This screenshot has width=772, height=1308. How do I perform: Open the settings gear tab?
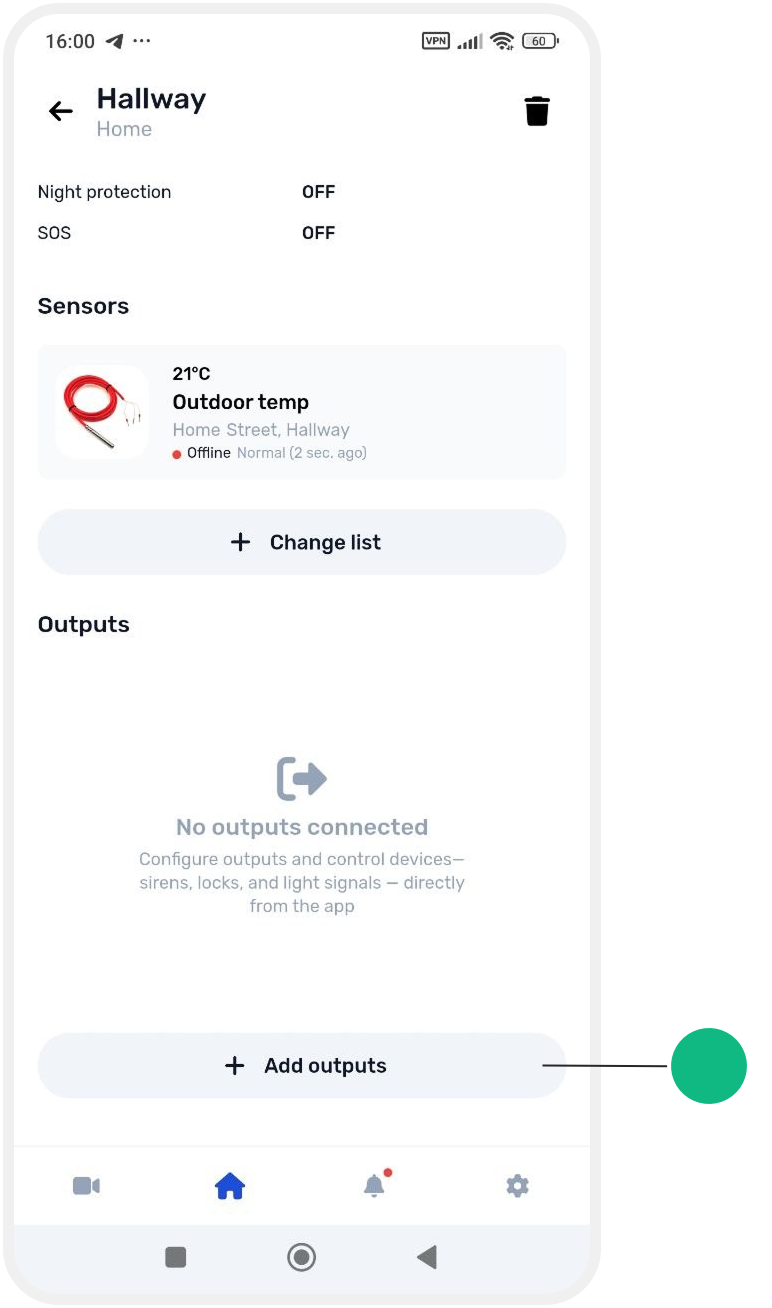(x=517, y=1186)
